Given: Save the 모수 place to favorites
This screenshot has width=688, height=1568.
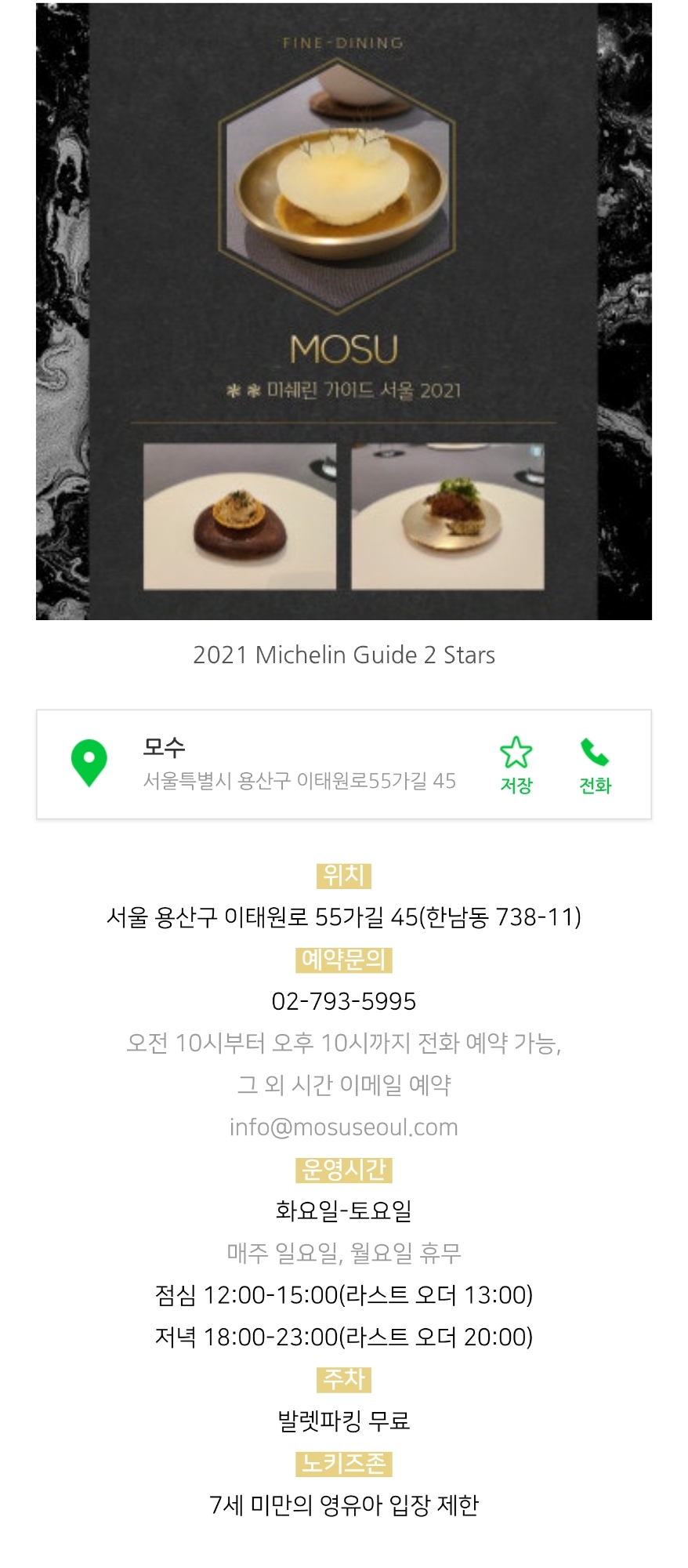Looking at the screenshot, I should pos(516,764).
